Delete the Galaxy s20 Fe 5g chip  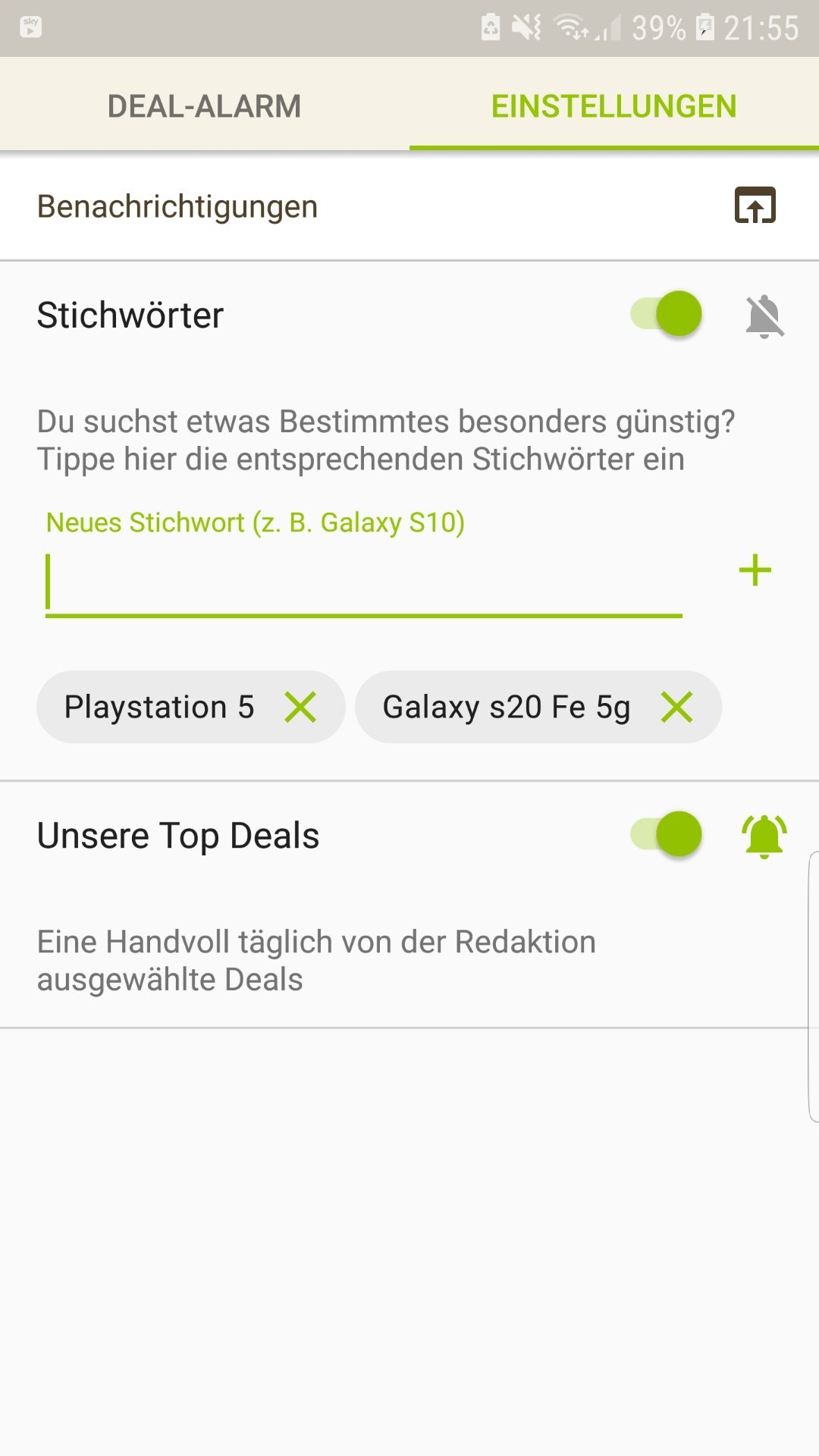click(x=676, y=708)
